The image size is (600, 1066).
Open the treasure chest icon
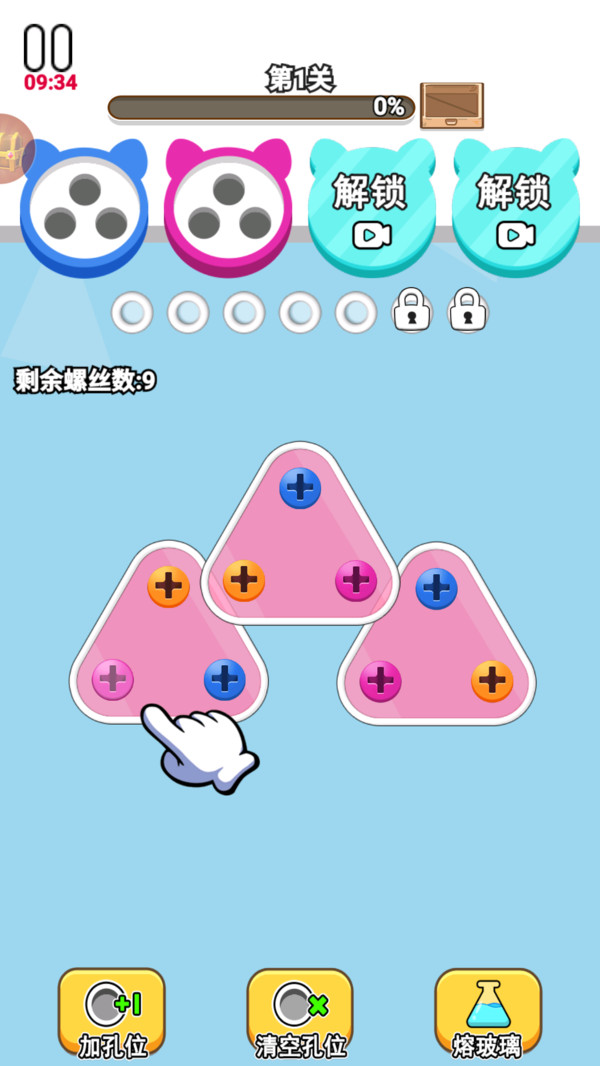click(12, 147)
